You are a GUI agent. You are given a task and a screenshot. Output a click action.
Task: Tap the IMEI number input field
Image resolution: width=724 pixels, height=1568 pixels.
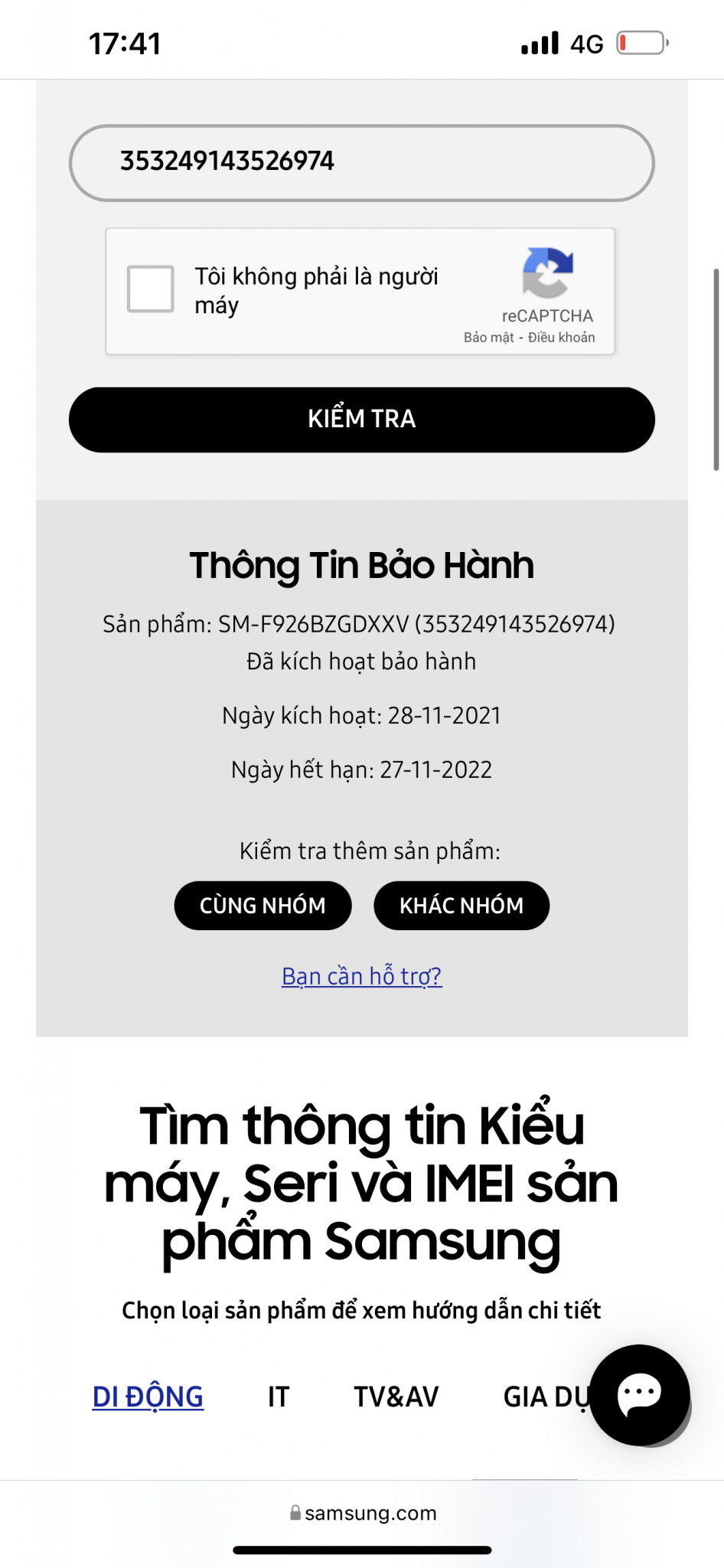pyautogui.click(x=361, y=162)
